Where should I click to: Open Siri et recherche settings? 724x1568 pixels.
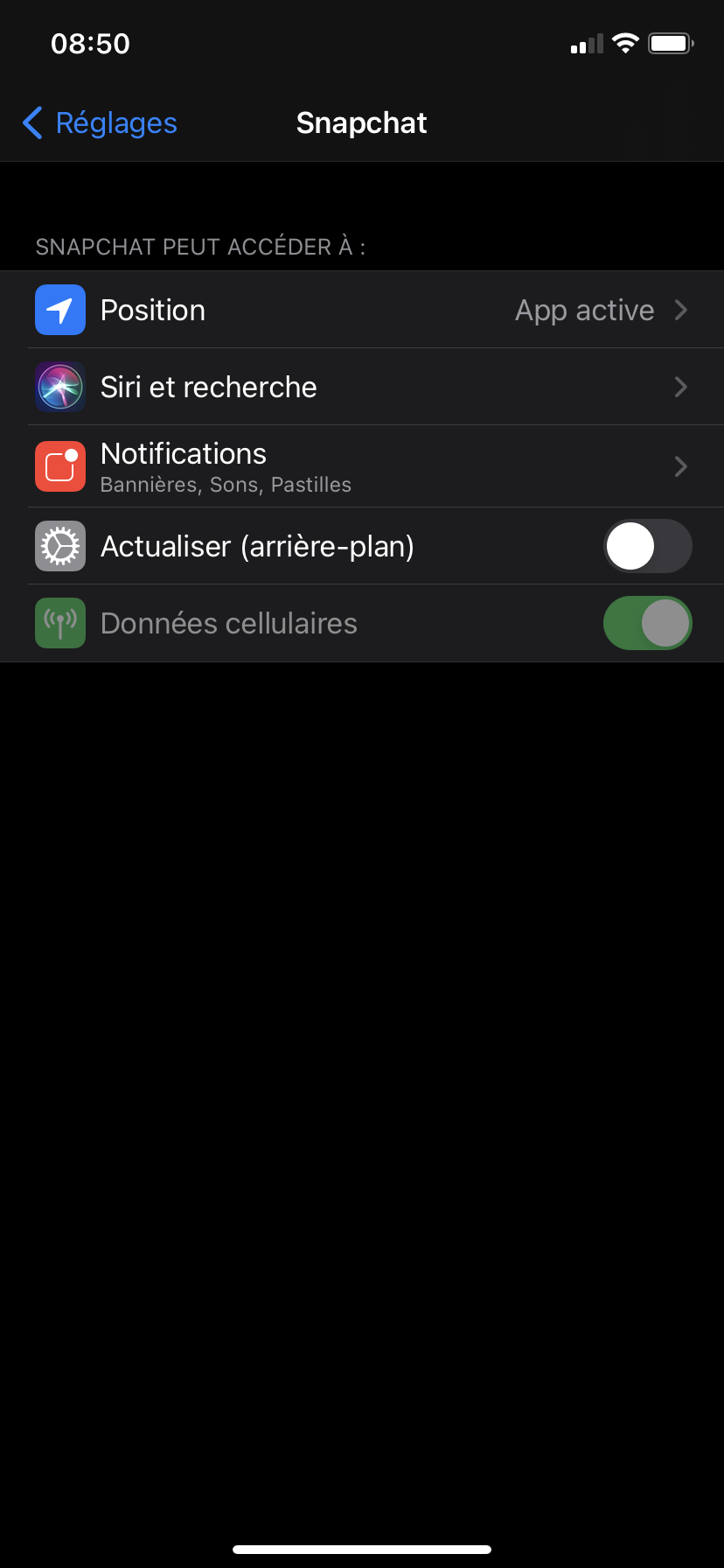[362, 387]
